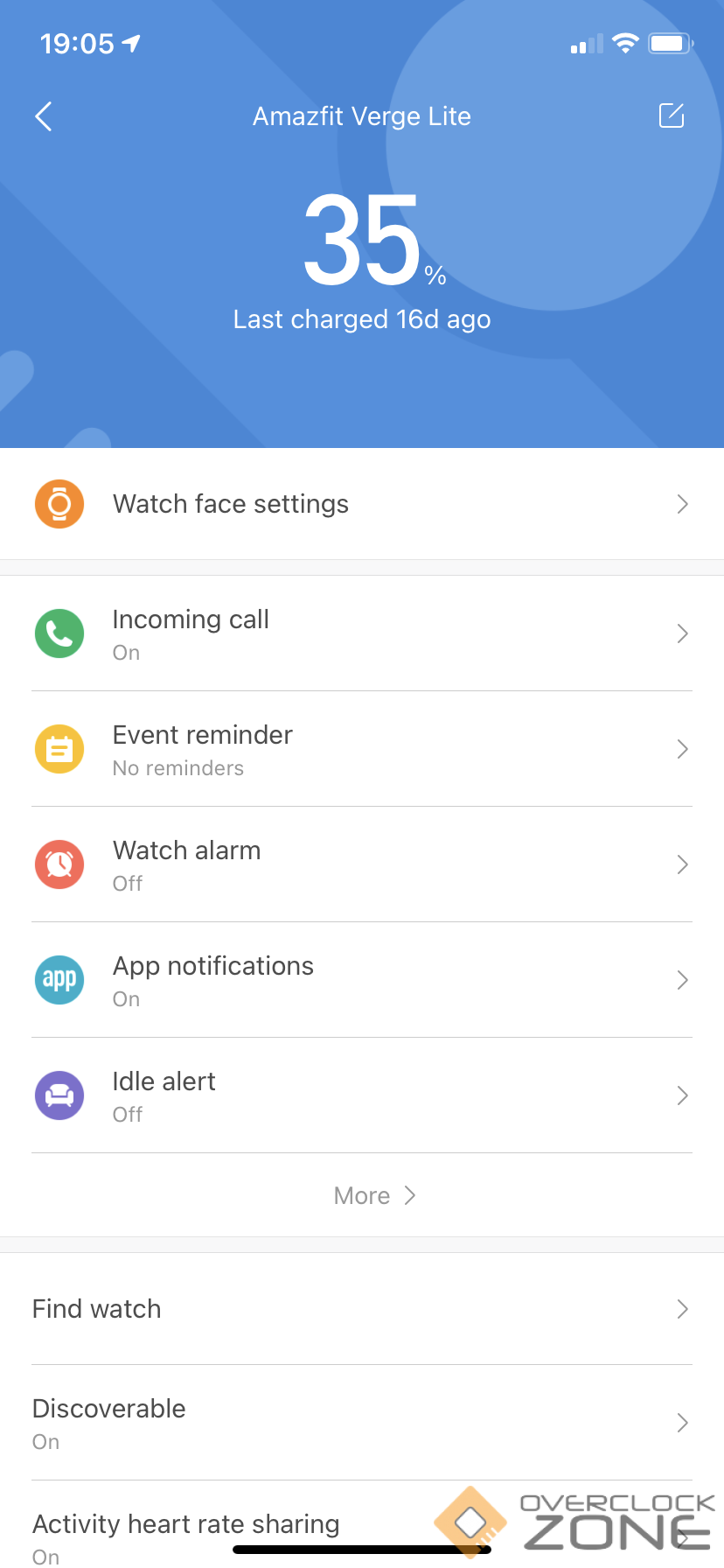Open Watch face settings
724x1568 pixels.
point(361,504)
